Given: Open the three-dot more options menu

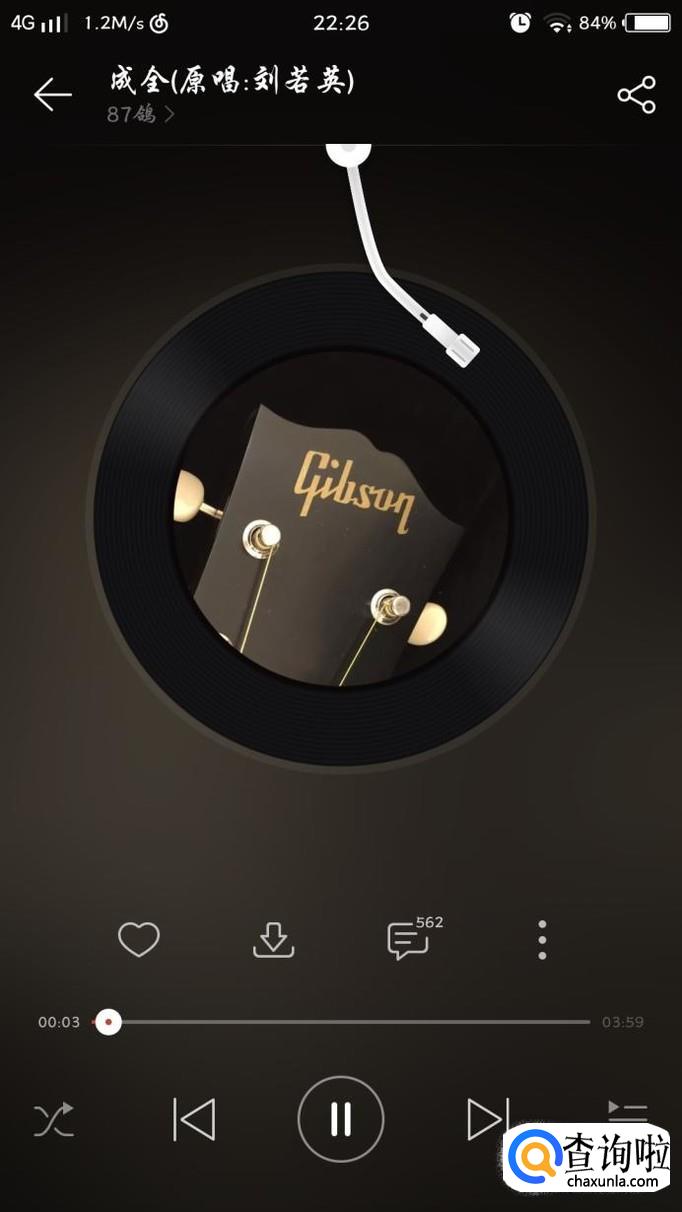Looking at the screenshot, I should click(x=542, y=940).
